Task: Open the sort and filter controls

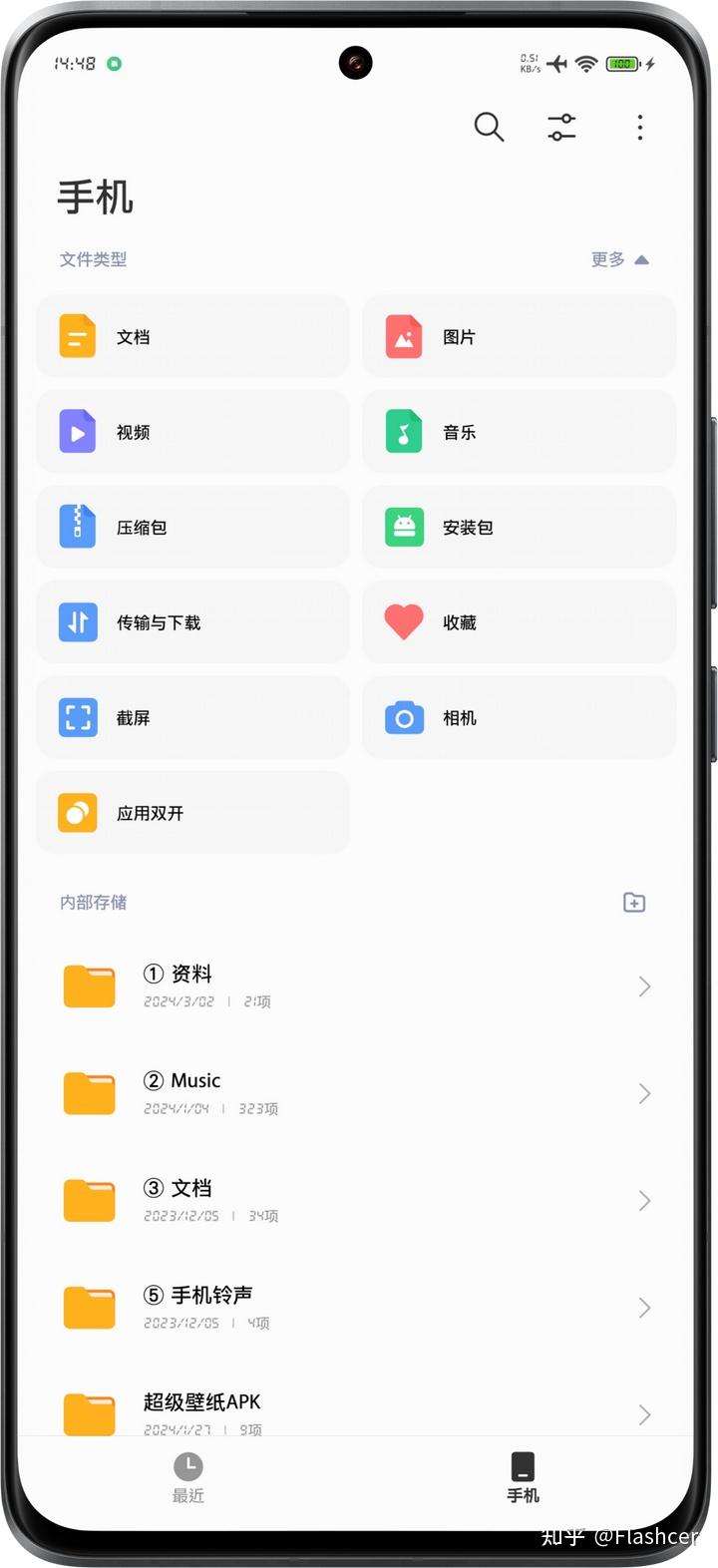Action: (x=561, y=128)
